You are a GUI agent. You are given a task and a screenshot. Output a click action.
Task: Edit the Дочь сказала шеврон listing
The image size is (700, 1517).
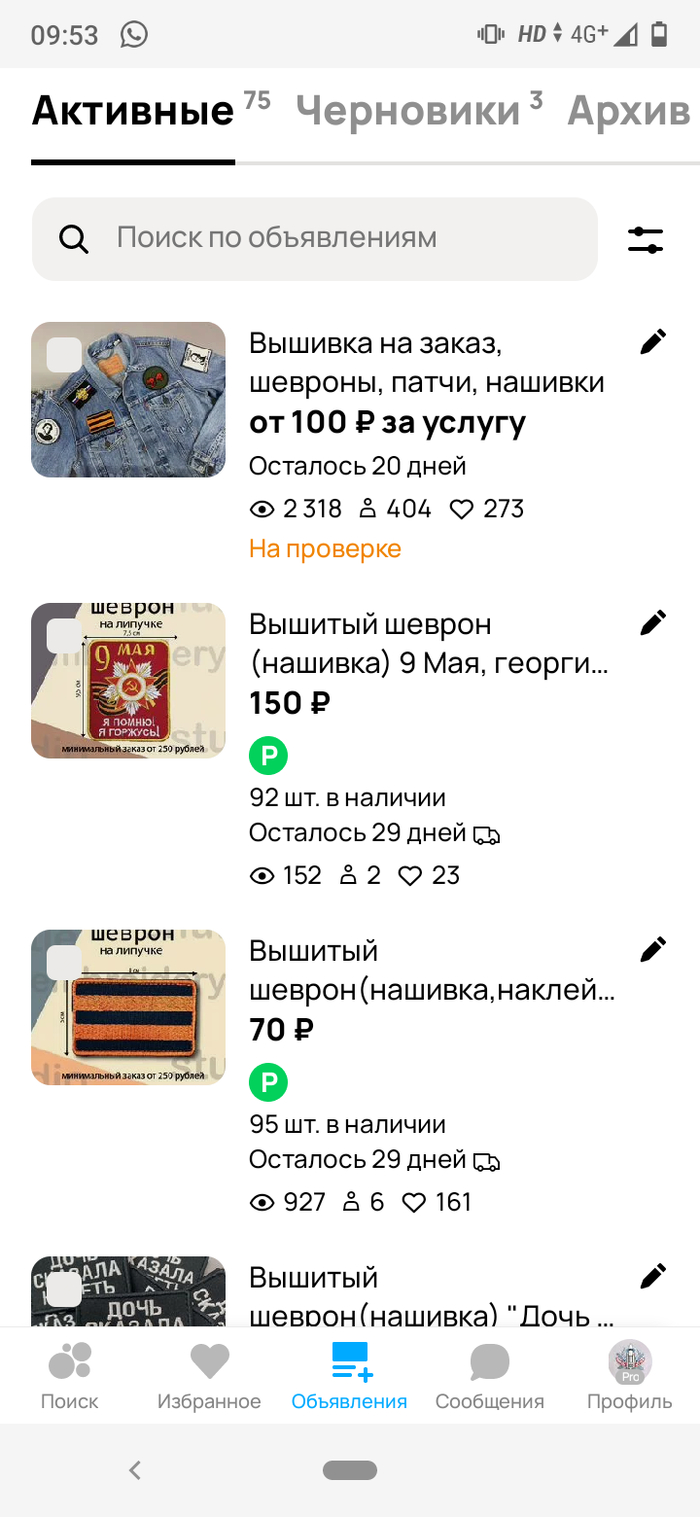pyautogui.click(x=652, y=1276)
